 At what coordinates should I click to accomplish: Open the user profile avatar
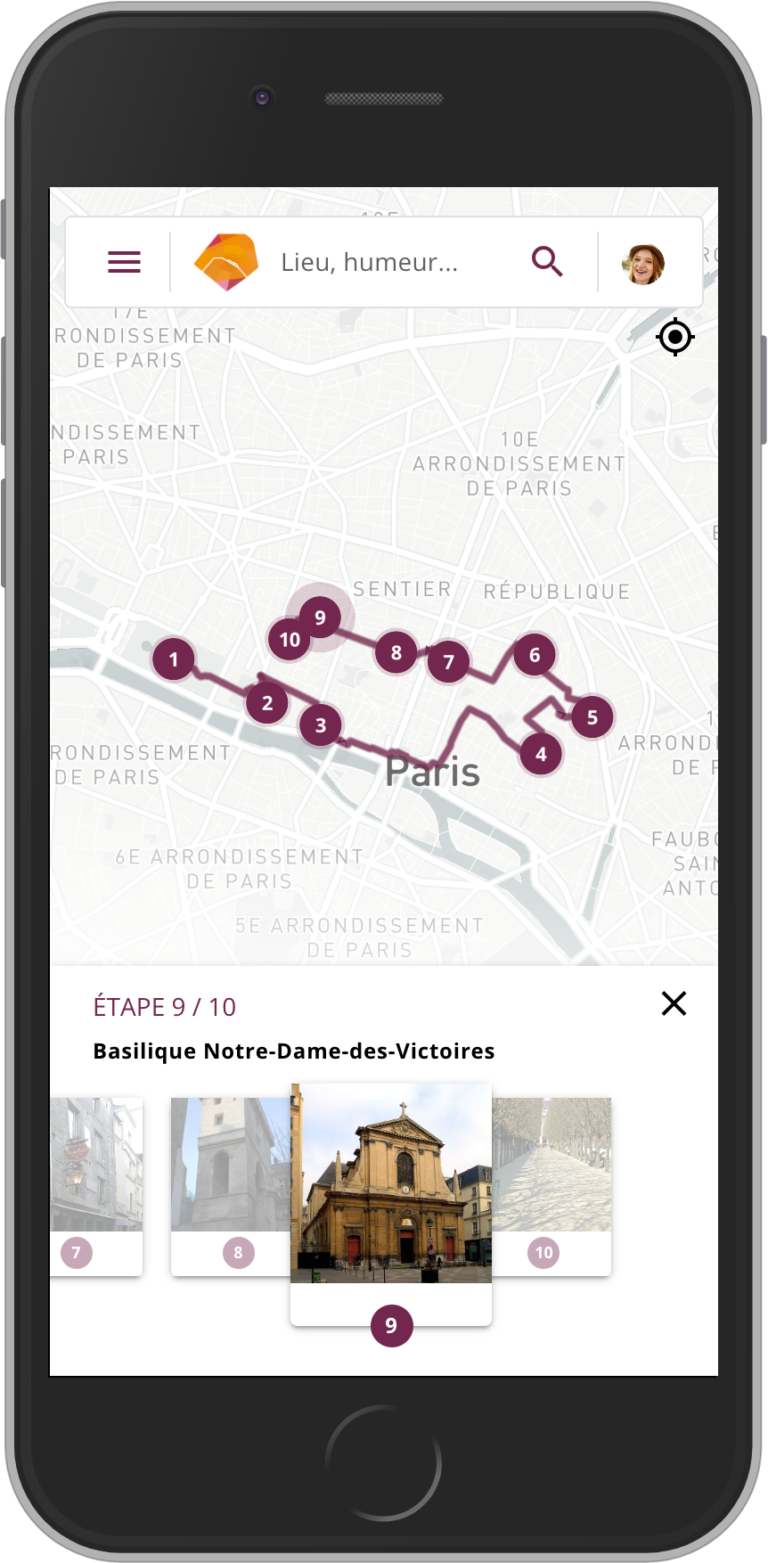click(643, 264)
